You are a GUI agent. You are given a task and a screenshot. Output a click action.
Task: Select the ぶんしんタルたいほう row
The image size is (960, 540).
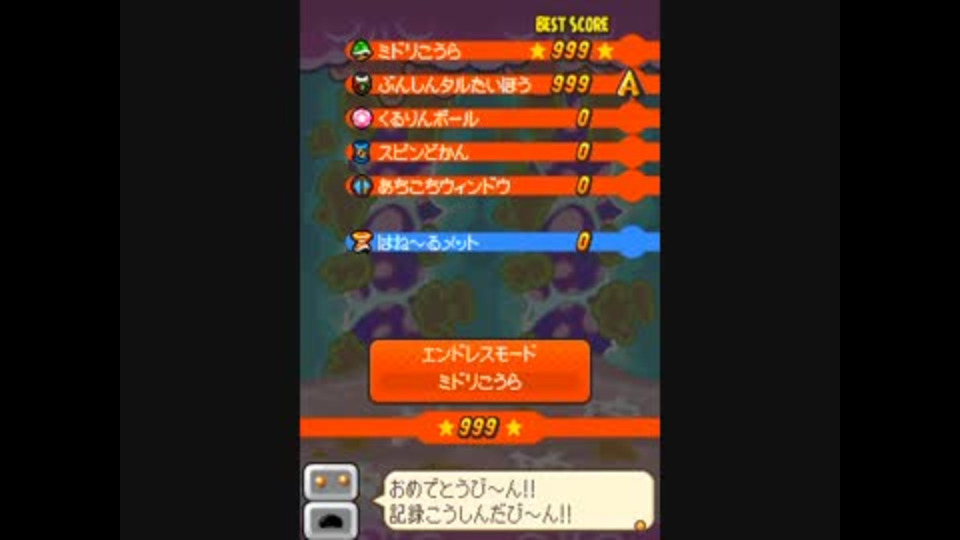(x=480, y=85)
